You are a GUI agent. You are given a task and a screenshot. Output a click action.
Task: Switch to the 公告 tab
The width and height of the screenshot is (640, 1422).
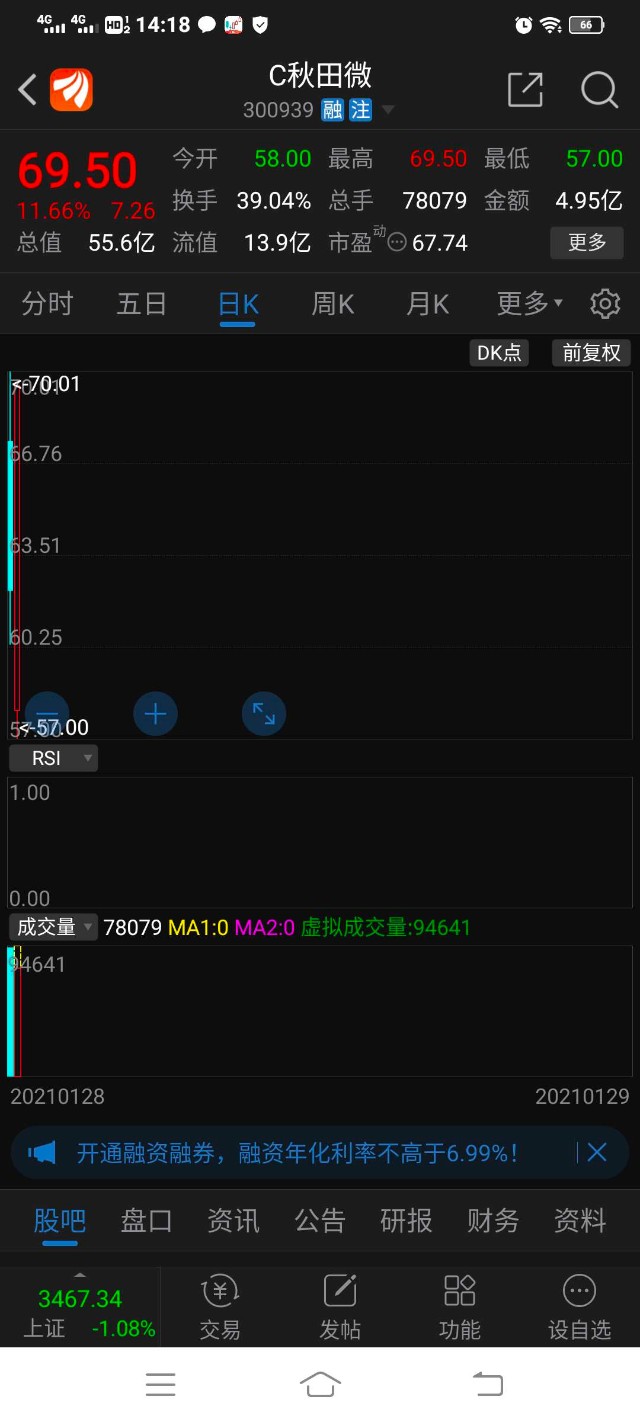click(320, 1220)
